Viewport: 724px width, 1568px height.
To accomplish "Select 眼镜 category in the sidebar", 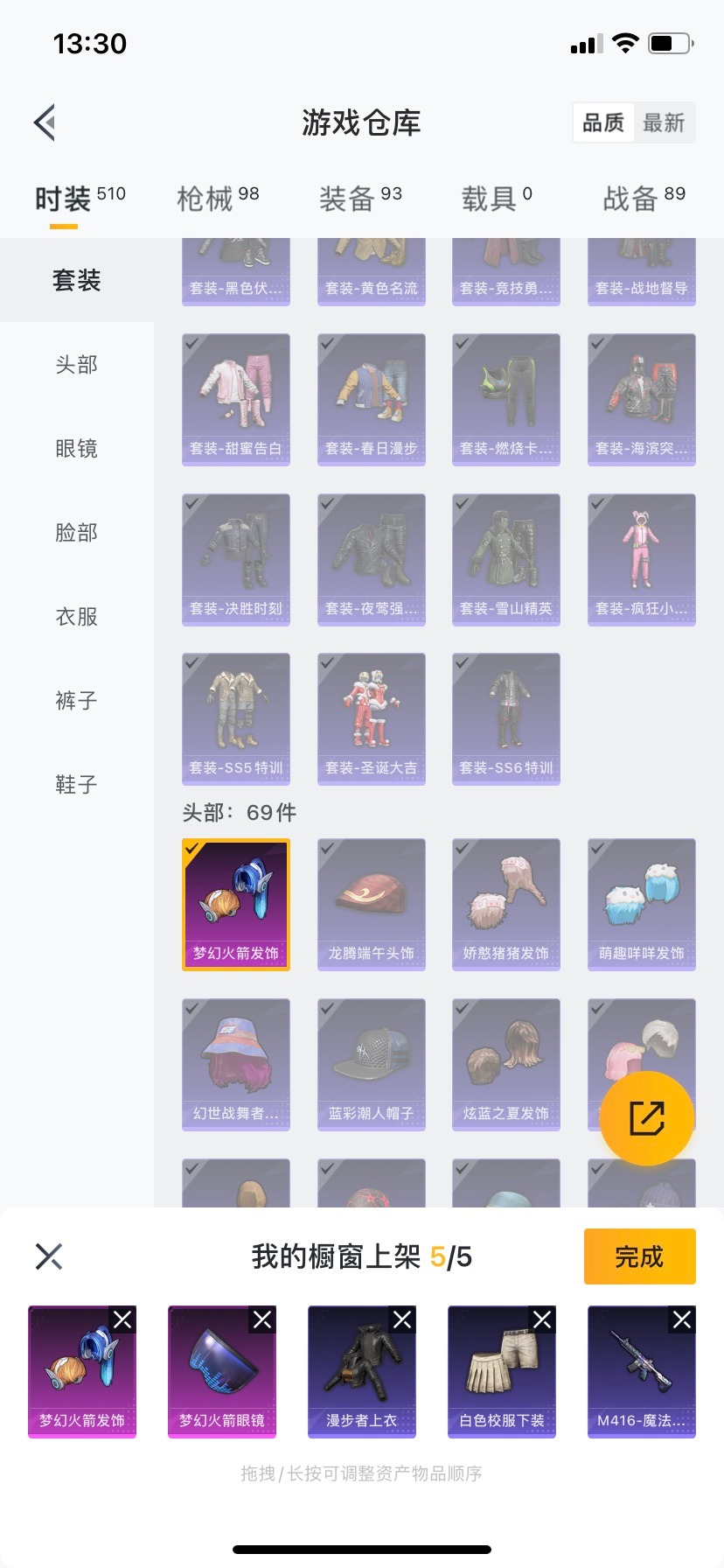I will (76, 449).
